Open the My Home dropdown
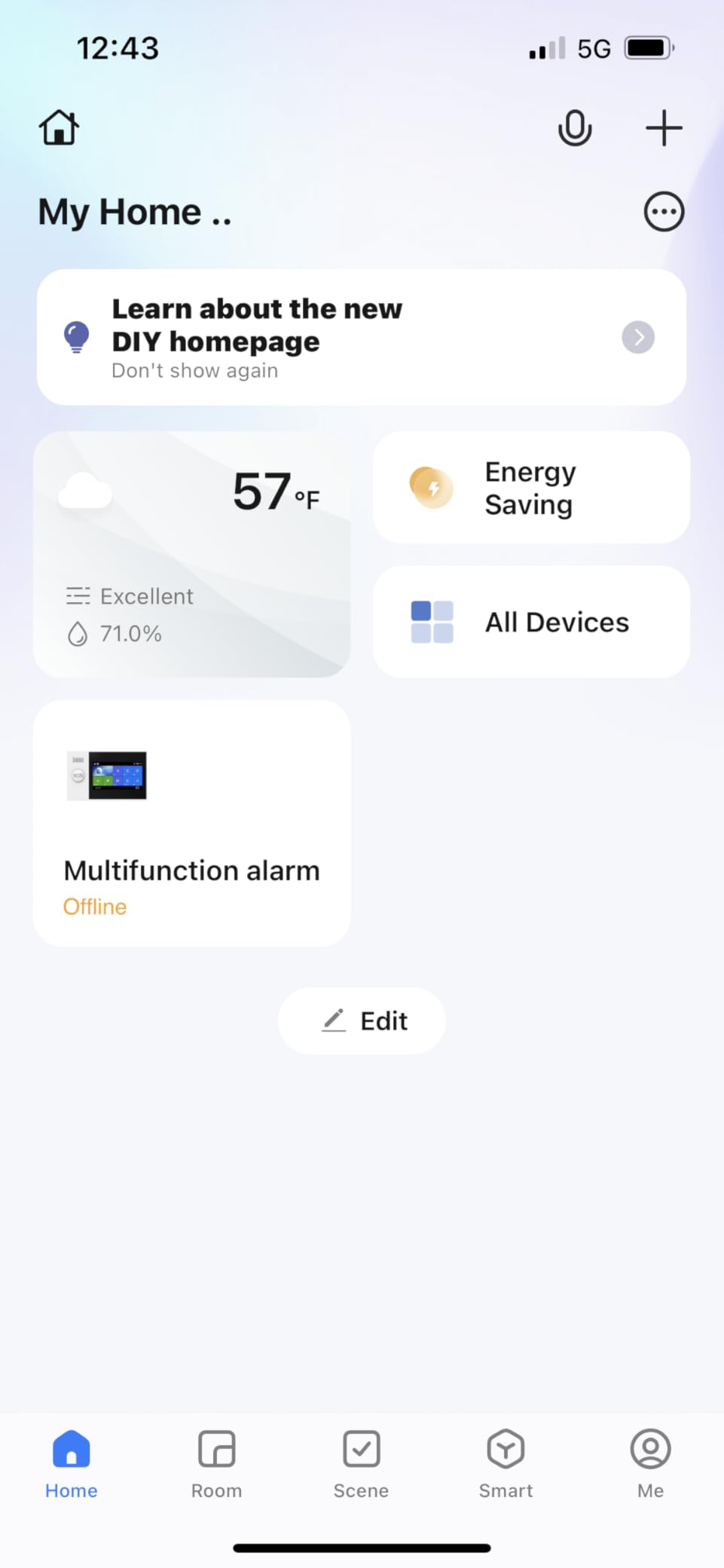The height and width of the screenshot is (1568, 724). (135, 212)
